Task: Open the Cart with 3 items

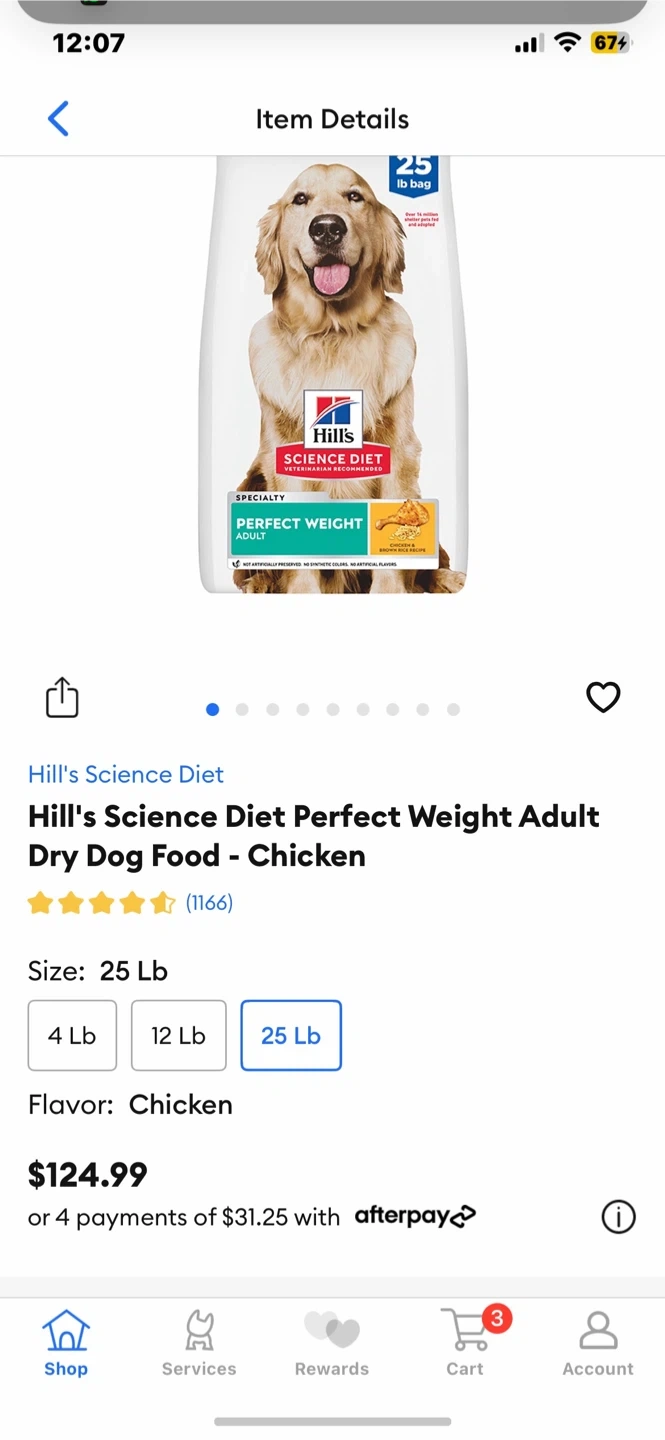Action: click(466, 1343)
